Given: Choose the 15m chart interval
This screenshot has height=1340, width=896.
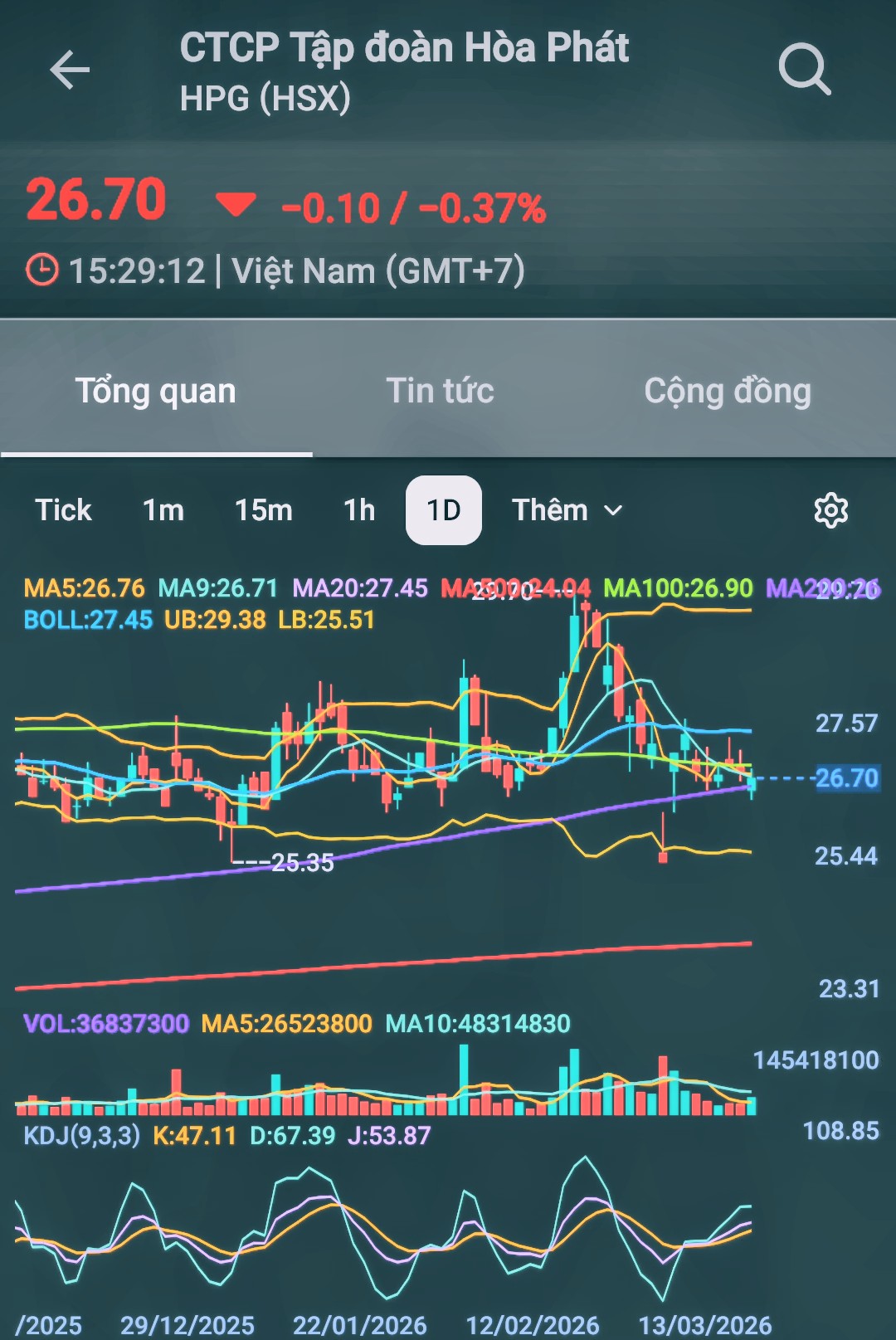Looking at the screenshot, I should (x=264, y=510).
